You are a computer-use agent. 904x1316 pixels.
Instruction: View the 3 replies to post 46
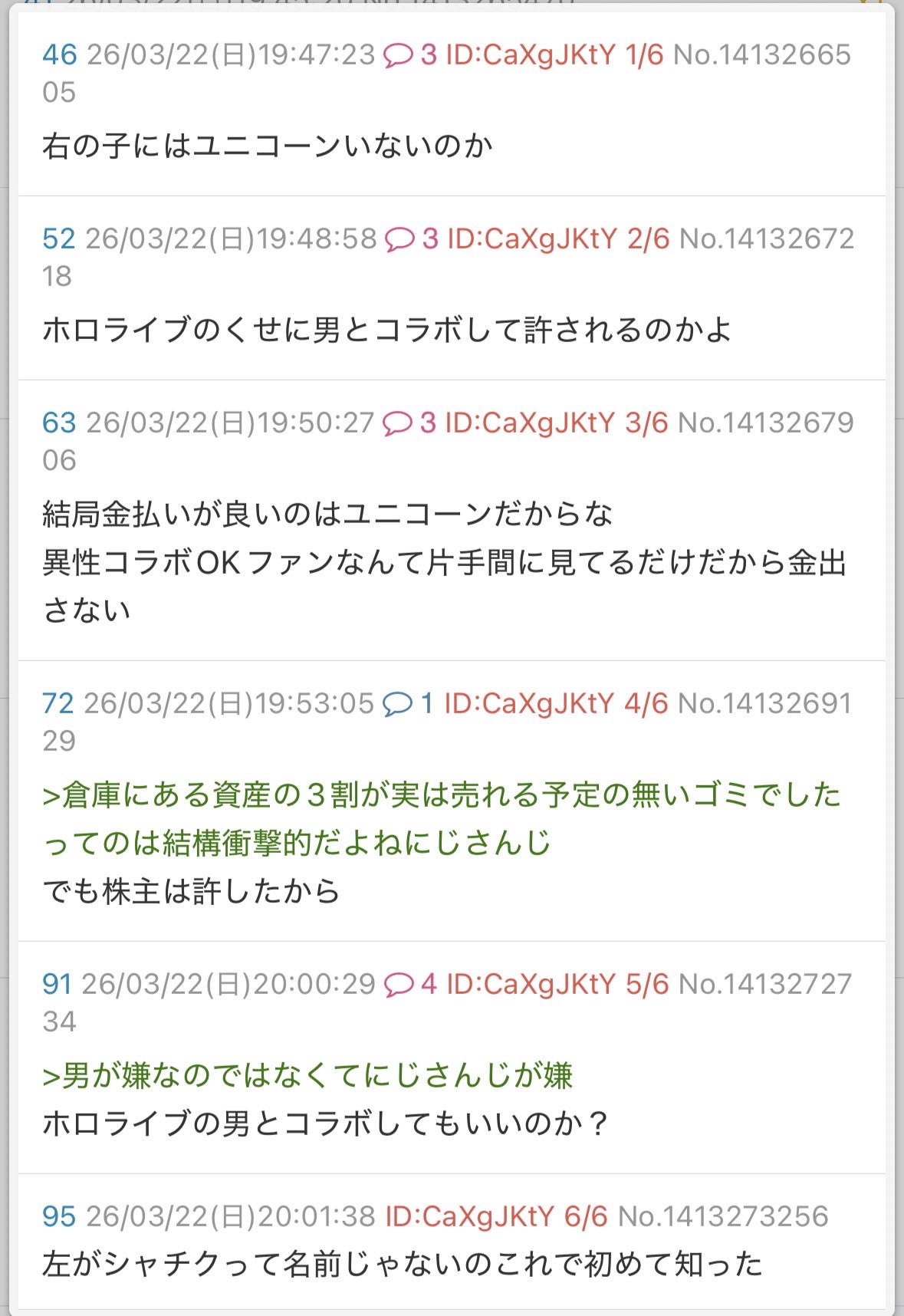pyautogui.click(x=409, y=55)
